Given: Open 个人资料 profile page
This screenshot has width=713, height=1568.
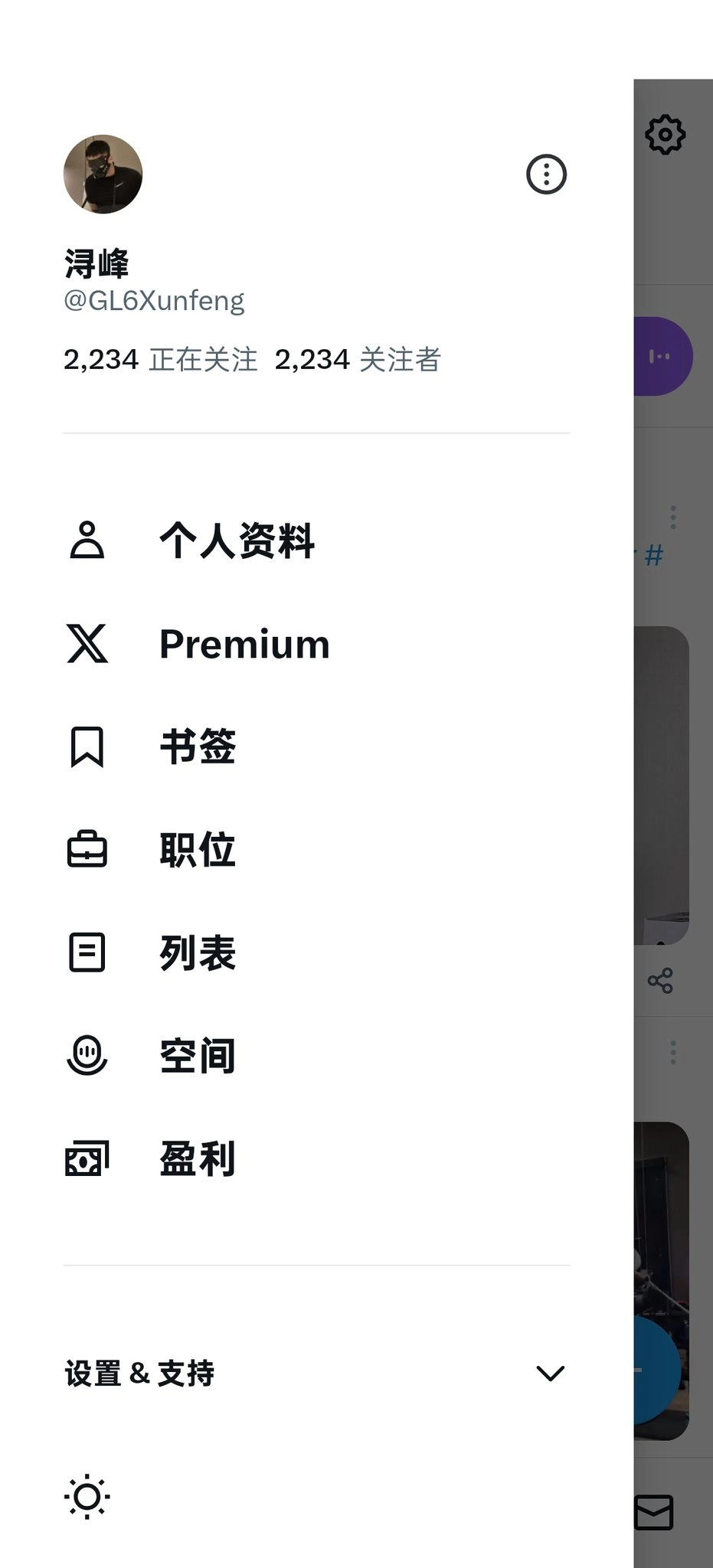Looking at the screenshot, I should pos(236,541).
